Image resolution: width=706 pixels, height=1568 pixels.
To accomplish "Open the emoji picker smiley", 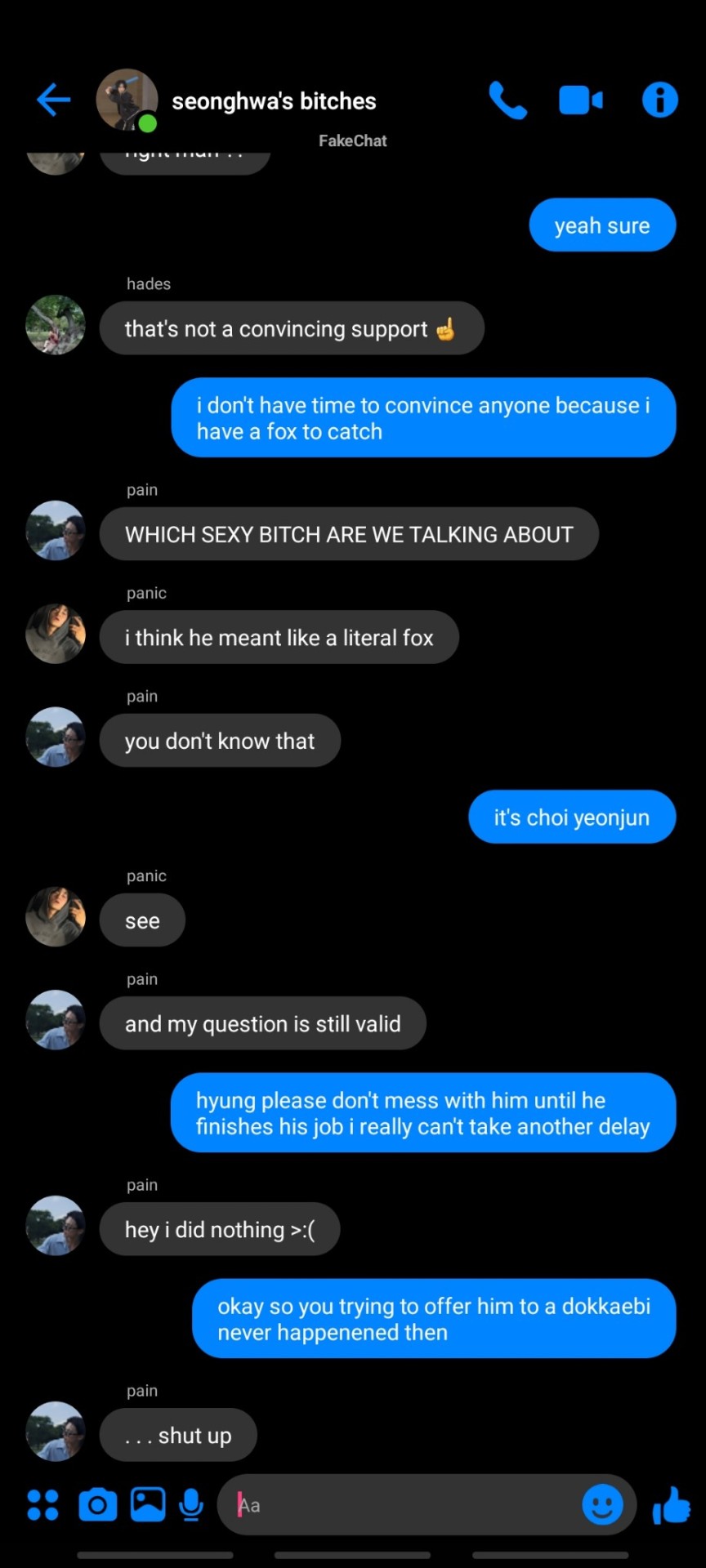I will (x=602, y=1504).
